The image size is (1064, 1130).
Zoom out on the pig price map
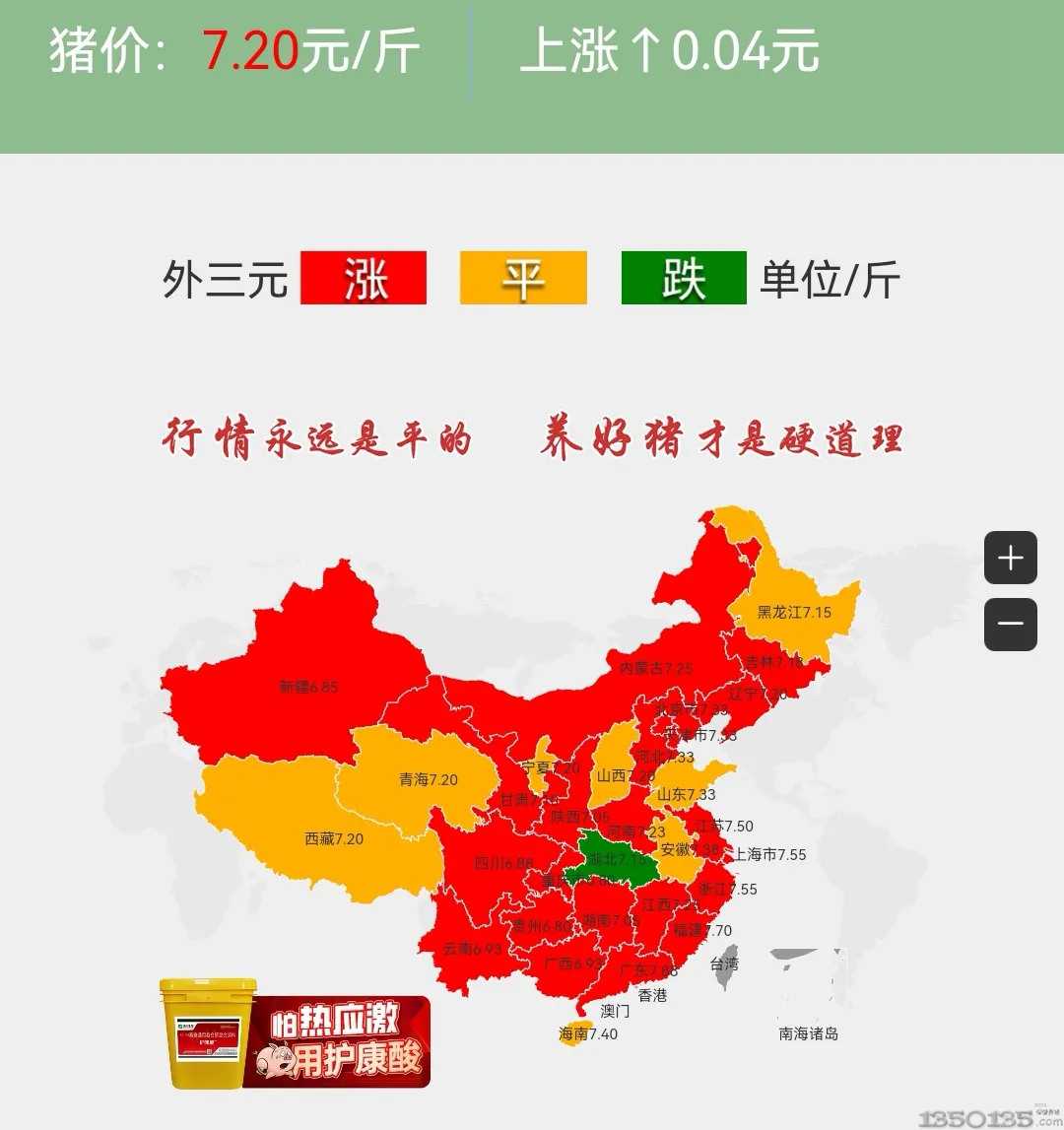coord(1010,625)
